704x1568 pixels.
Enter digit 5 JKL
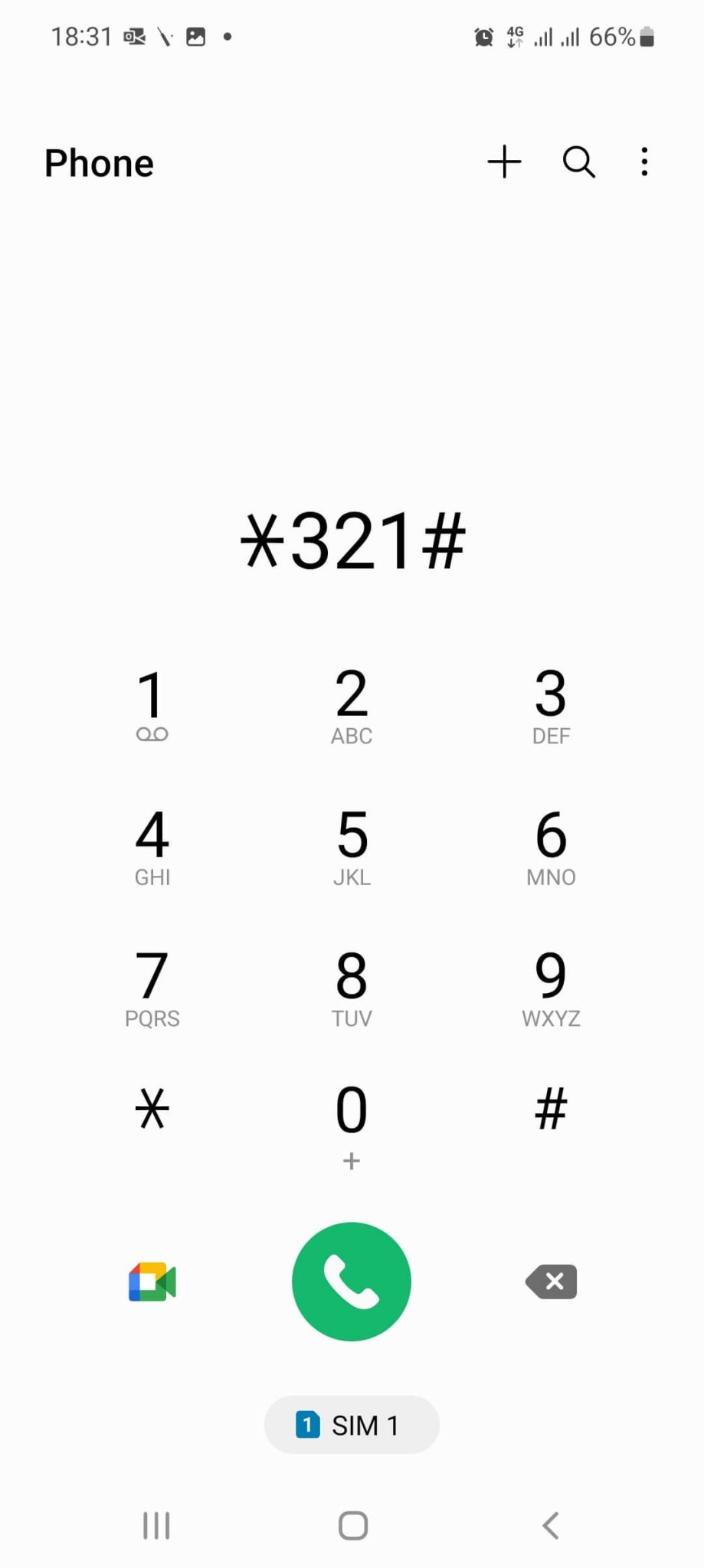click(x=352, y=847)
